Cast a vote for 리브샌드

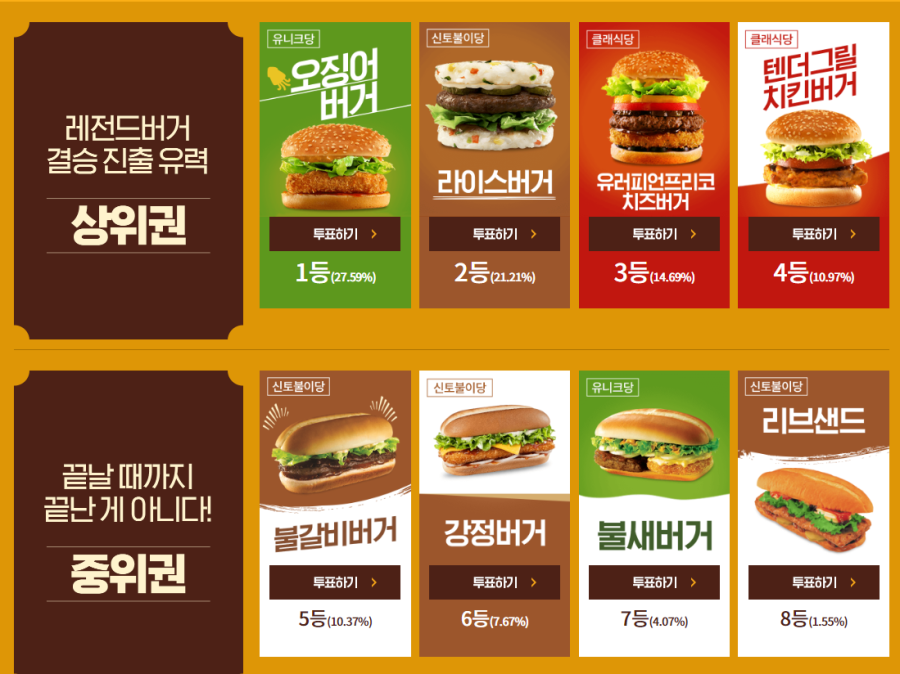pos(813,582)
